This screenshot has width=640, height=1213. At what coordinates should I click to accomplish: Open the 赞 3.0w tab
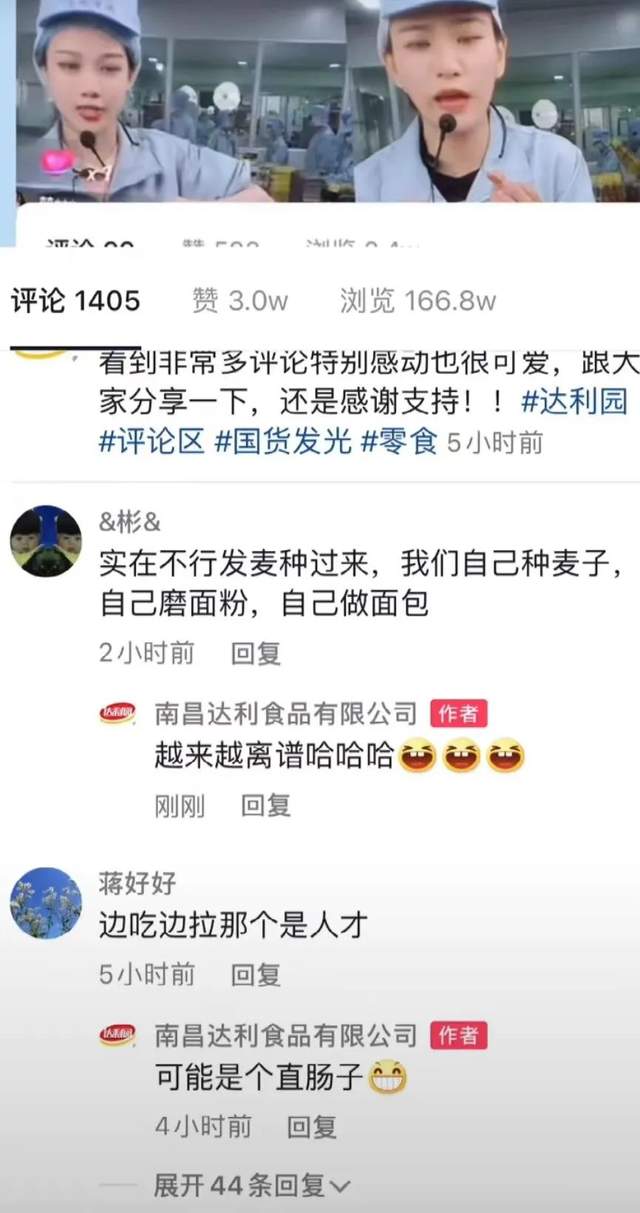(240, 300)
